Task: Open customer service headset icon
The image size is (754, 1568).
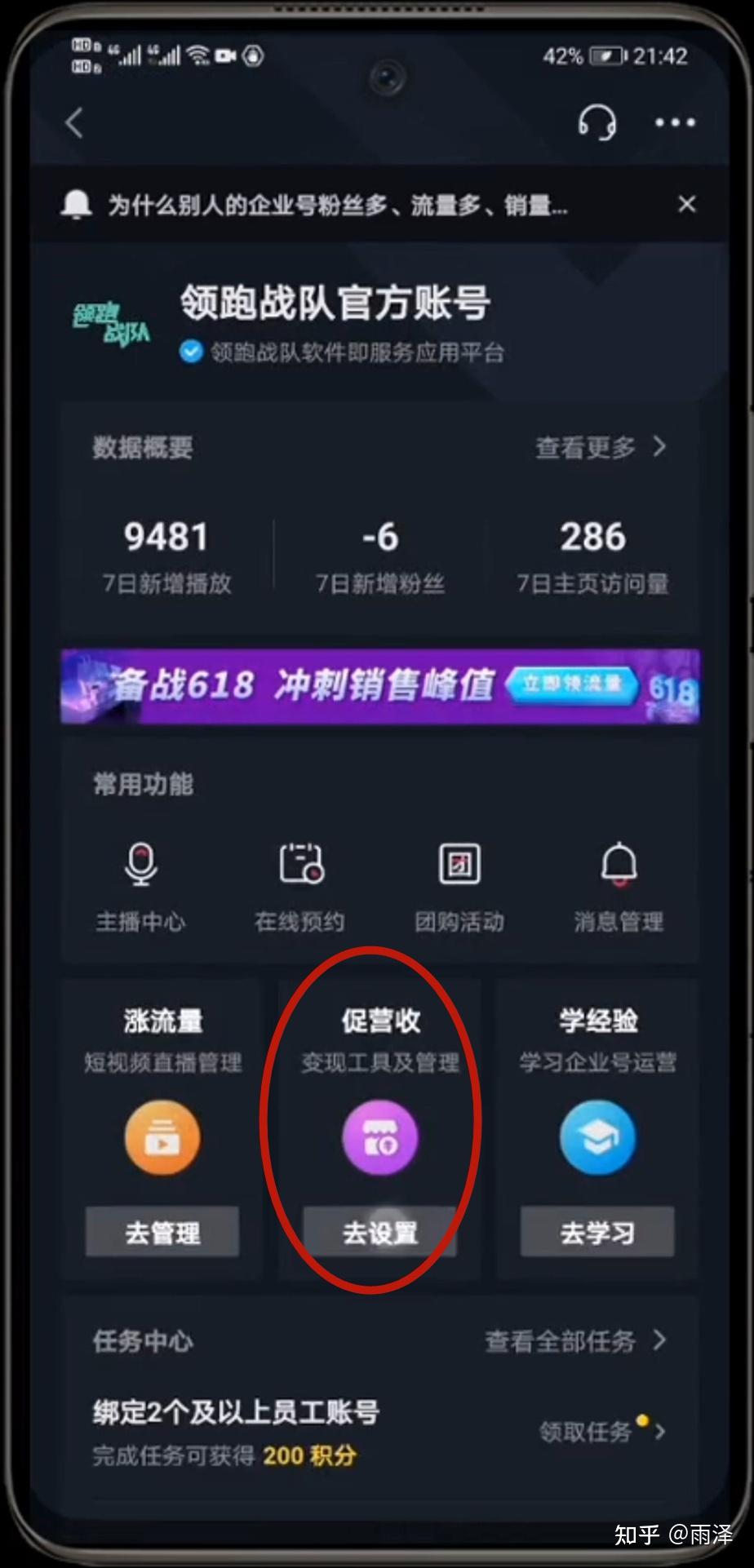Action: 597,123
